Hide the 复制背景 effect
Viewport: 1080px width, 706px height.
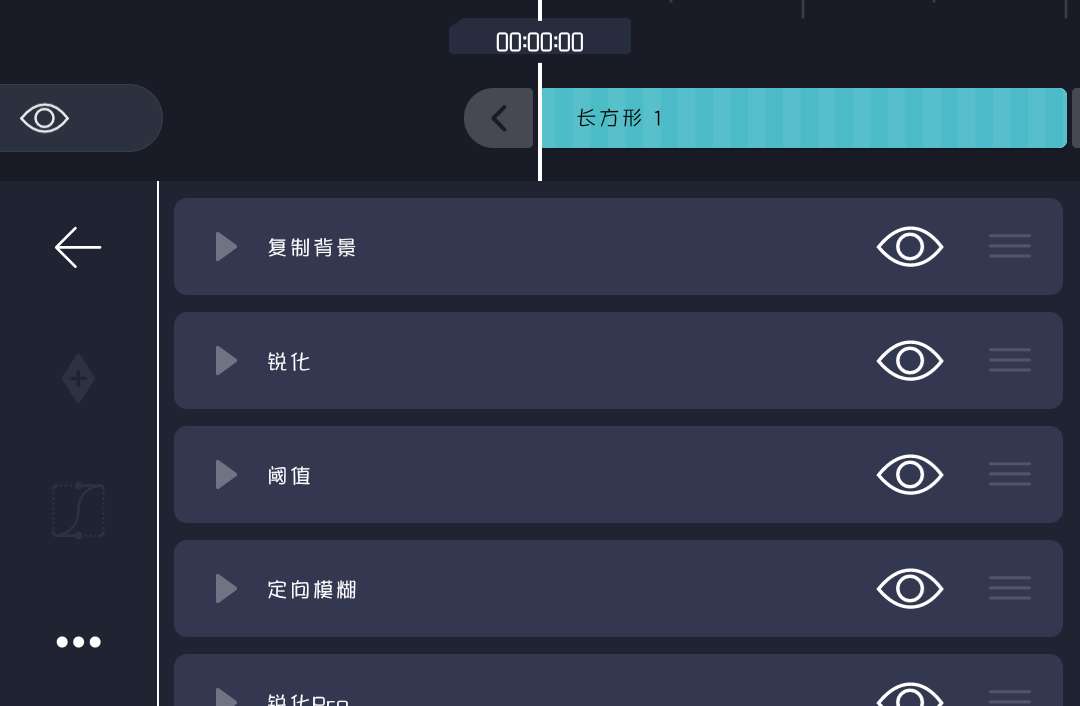(909, 247)
